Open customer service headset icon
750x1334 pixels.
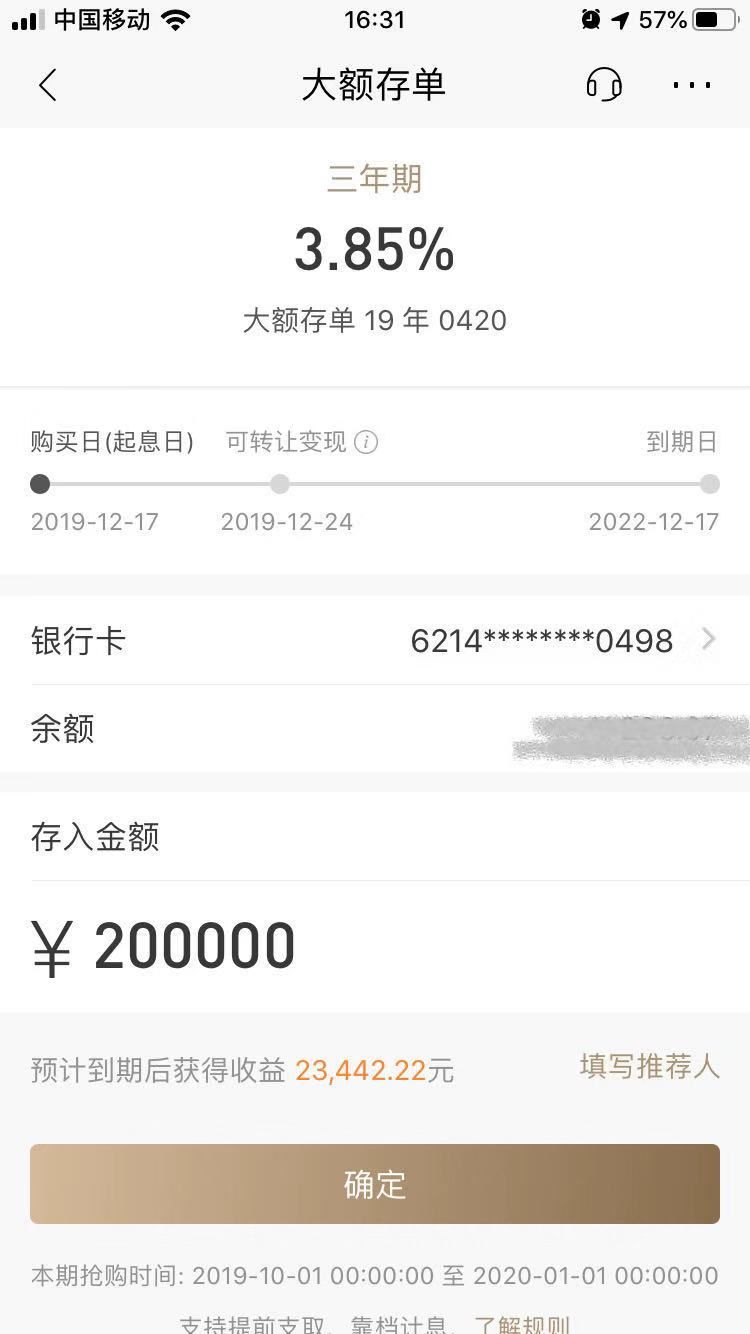604,85
